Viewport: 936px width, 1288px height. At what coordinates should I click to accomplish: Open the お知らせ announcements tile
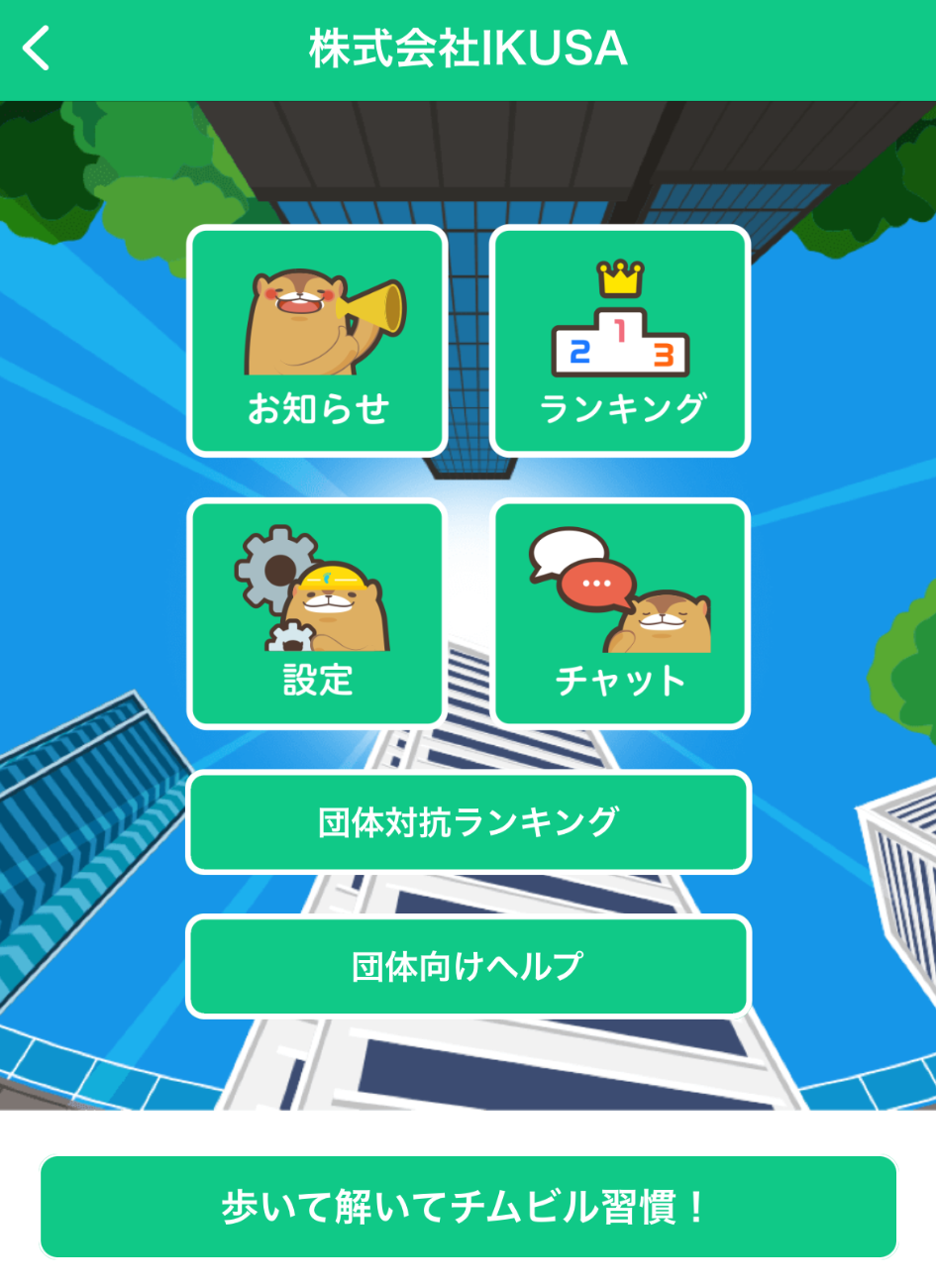318,341
